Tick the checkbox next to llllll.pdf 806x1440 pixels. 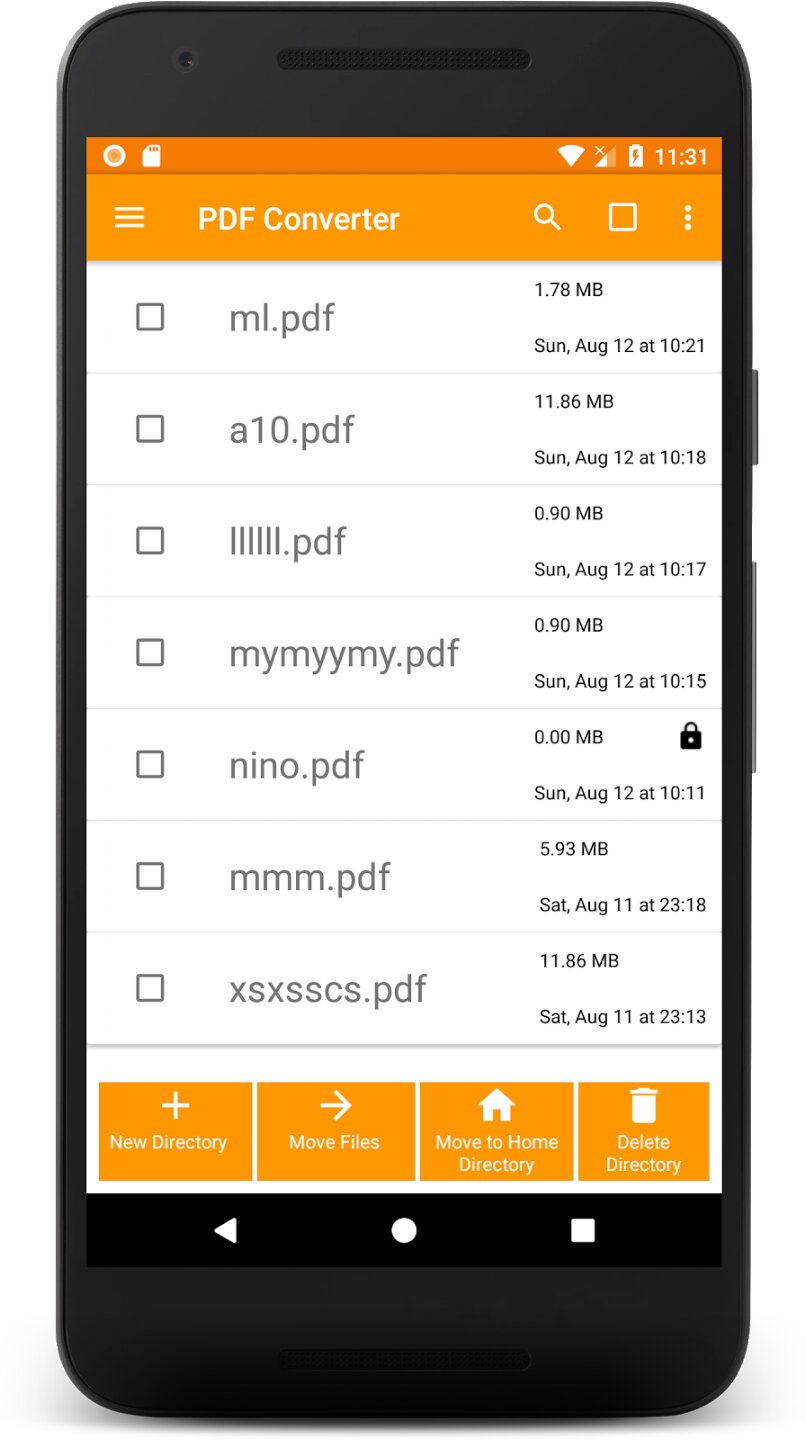[x=150, y=542]
